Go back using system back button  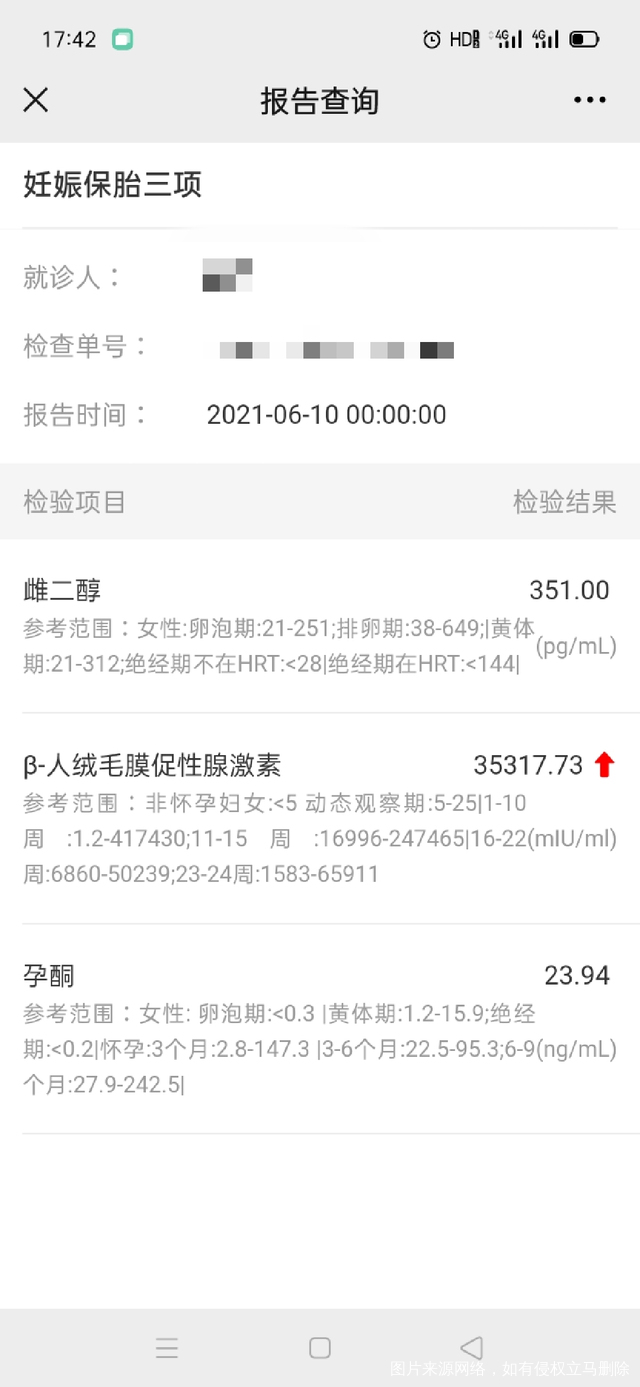click(471, 1347)
